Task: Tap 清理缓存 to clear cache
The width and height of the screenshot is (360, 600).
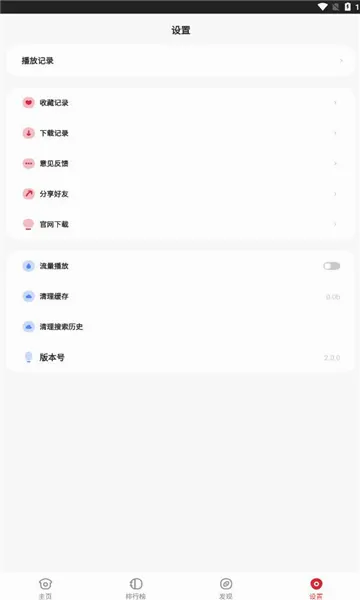Action: pyautogui.click(x=180, y=296)
